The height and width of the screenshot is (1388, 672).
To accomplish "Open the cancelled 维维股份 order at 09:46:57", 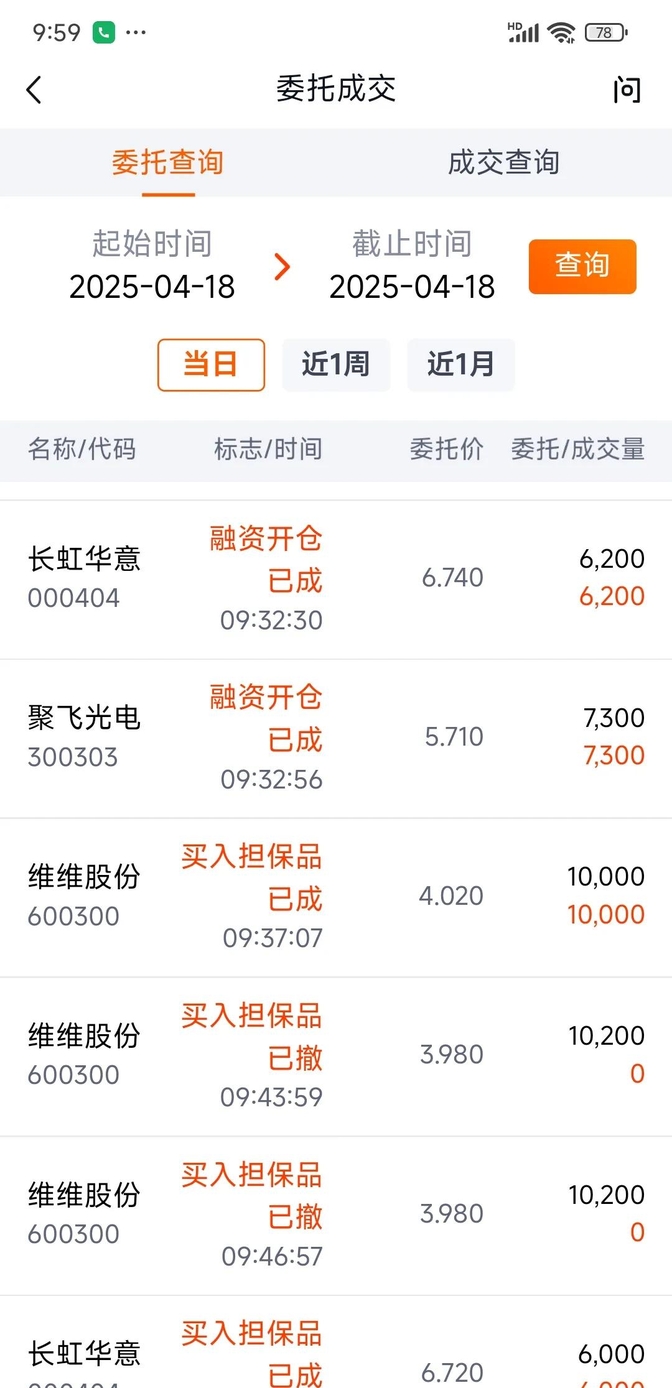I will (336, 1215).
